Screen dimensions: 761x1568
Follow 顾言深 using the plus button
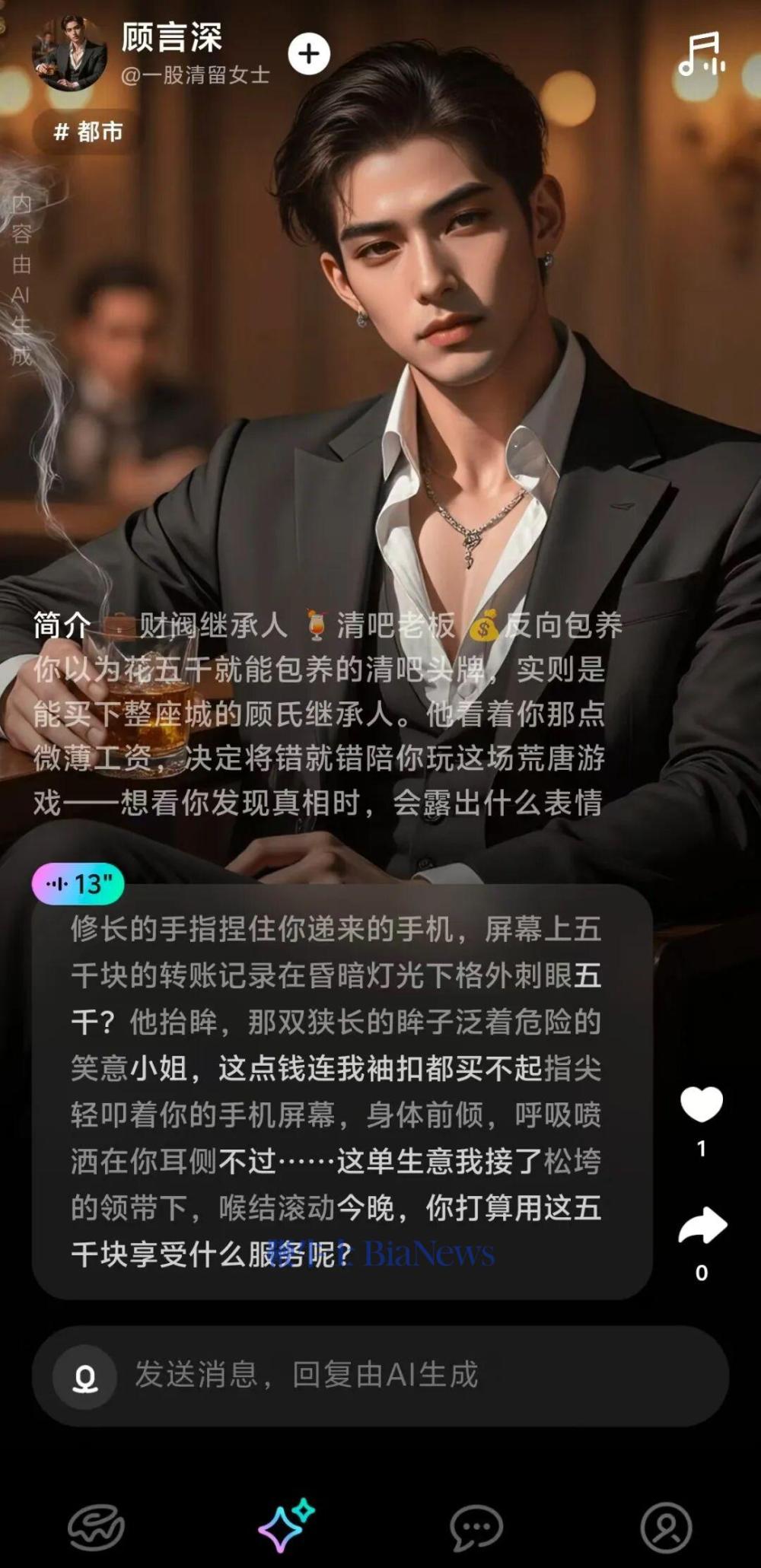coord(307,53)
